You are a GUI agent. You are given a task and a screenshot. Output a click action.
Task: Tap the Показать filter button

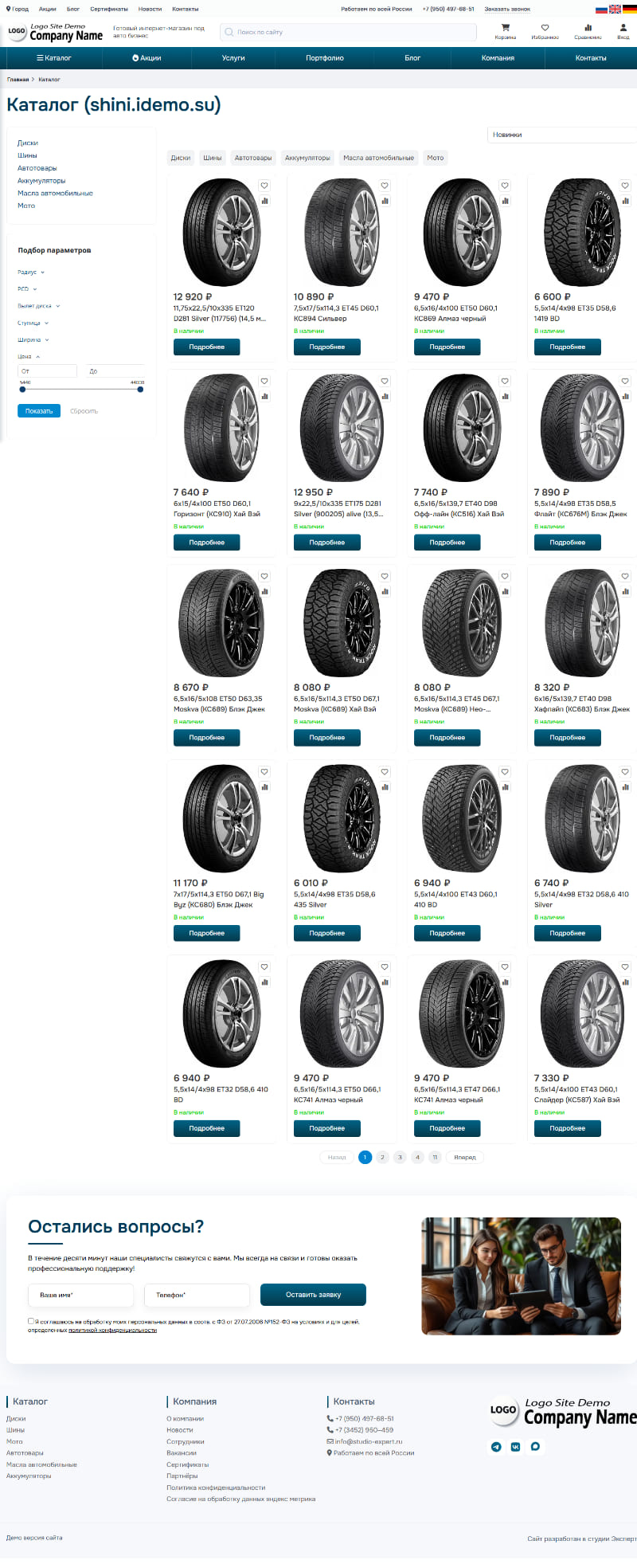(39, 411)
